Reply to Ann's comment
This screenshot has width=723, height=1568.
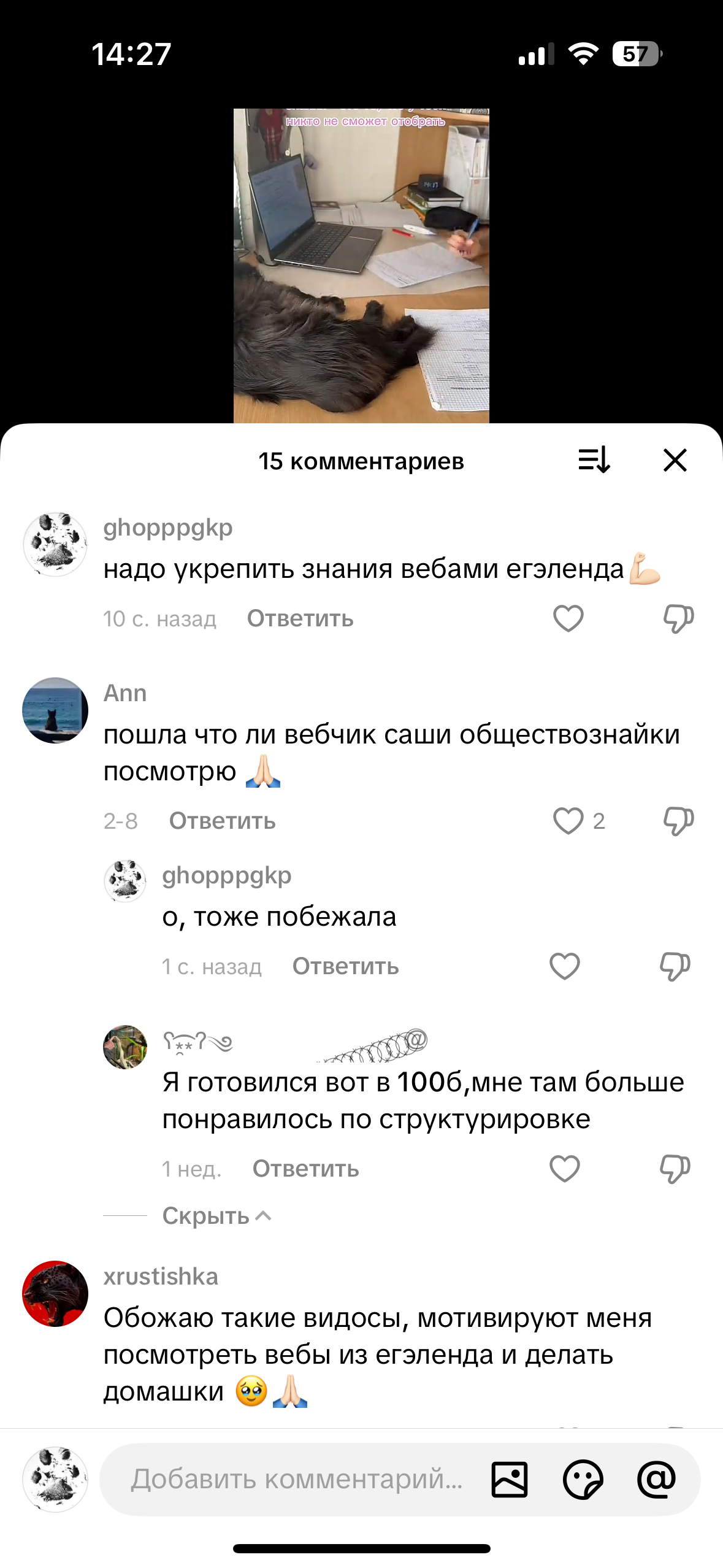[x=222, y=821]
